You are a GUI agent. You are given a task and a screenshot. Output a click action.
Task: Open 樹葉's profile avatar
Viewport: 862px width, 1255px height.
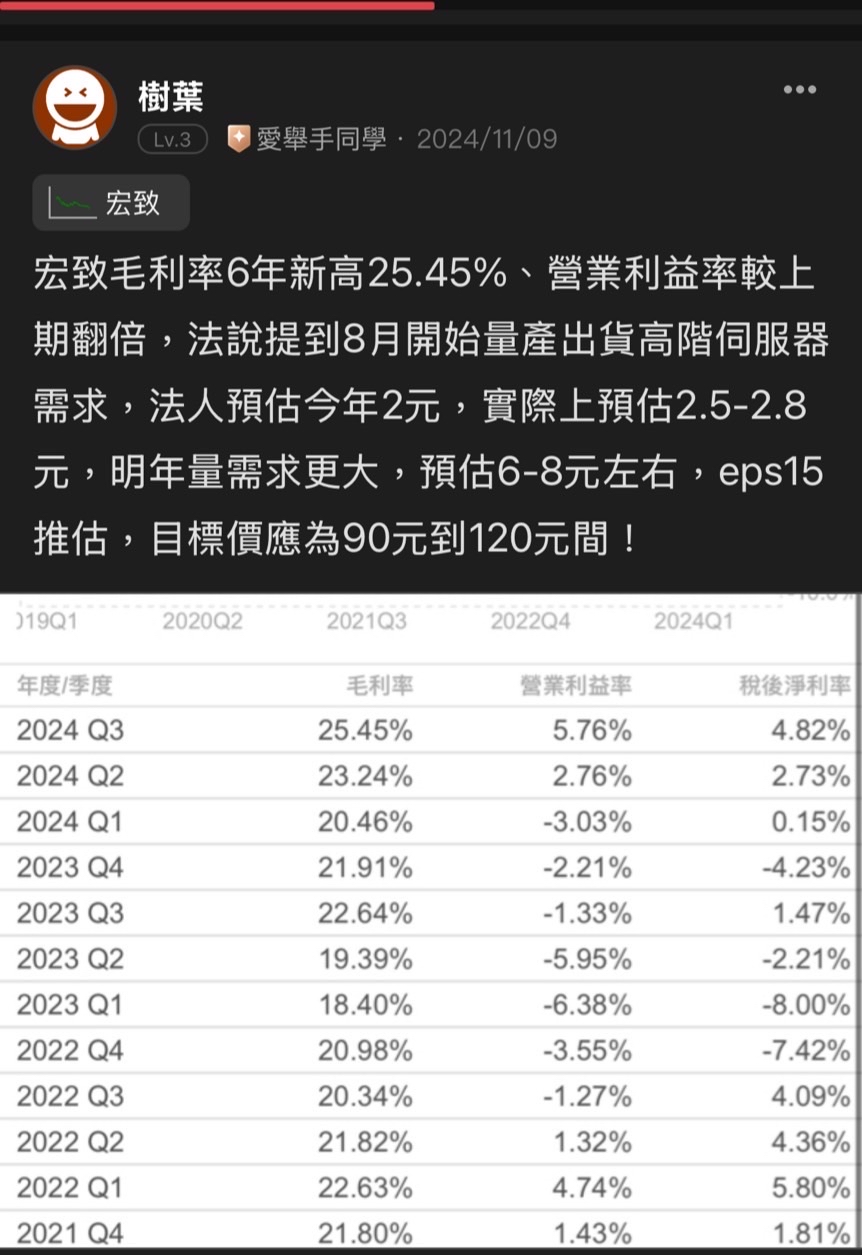75,108
